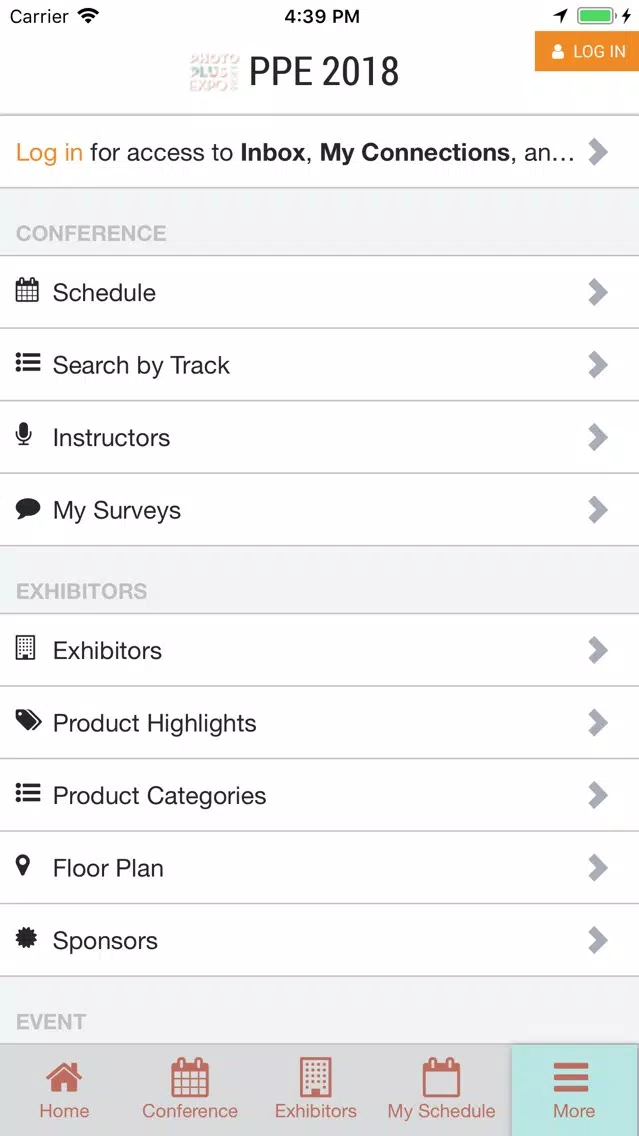Browse Product Categories

320,795
